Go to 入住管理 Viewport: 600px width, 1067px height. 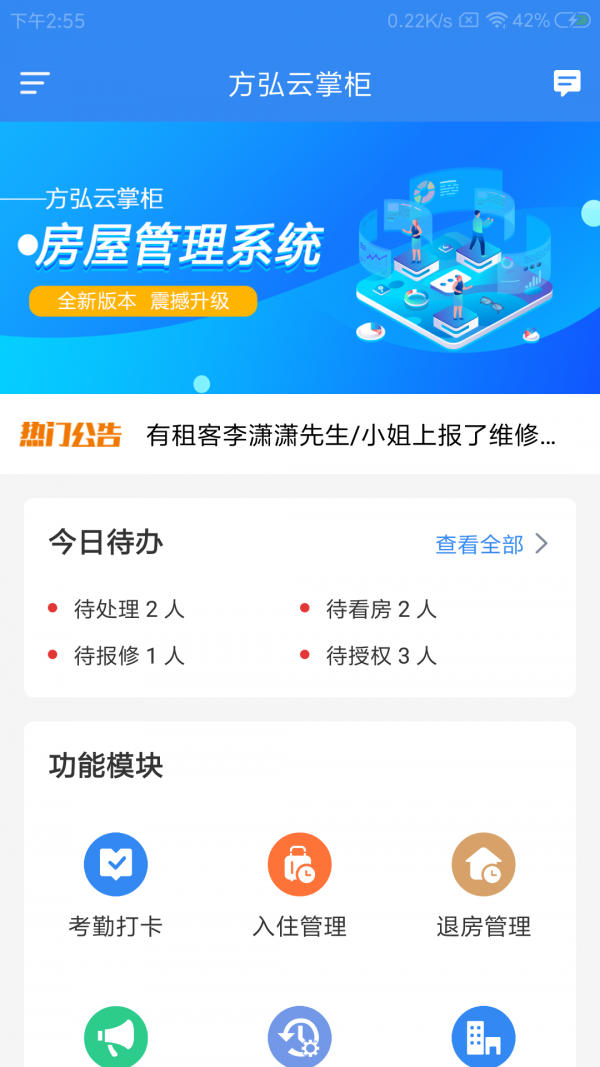tap(300, 885)
